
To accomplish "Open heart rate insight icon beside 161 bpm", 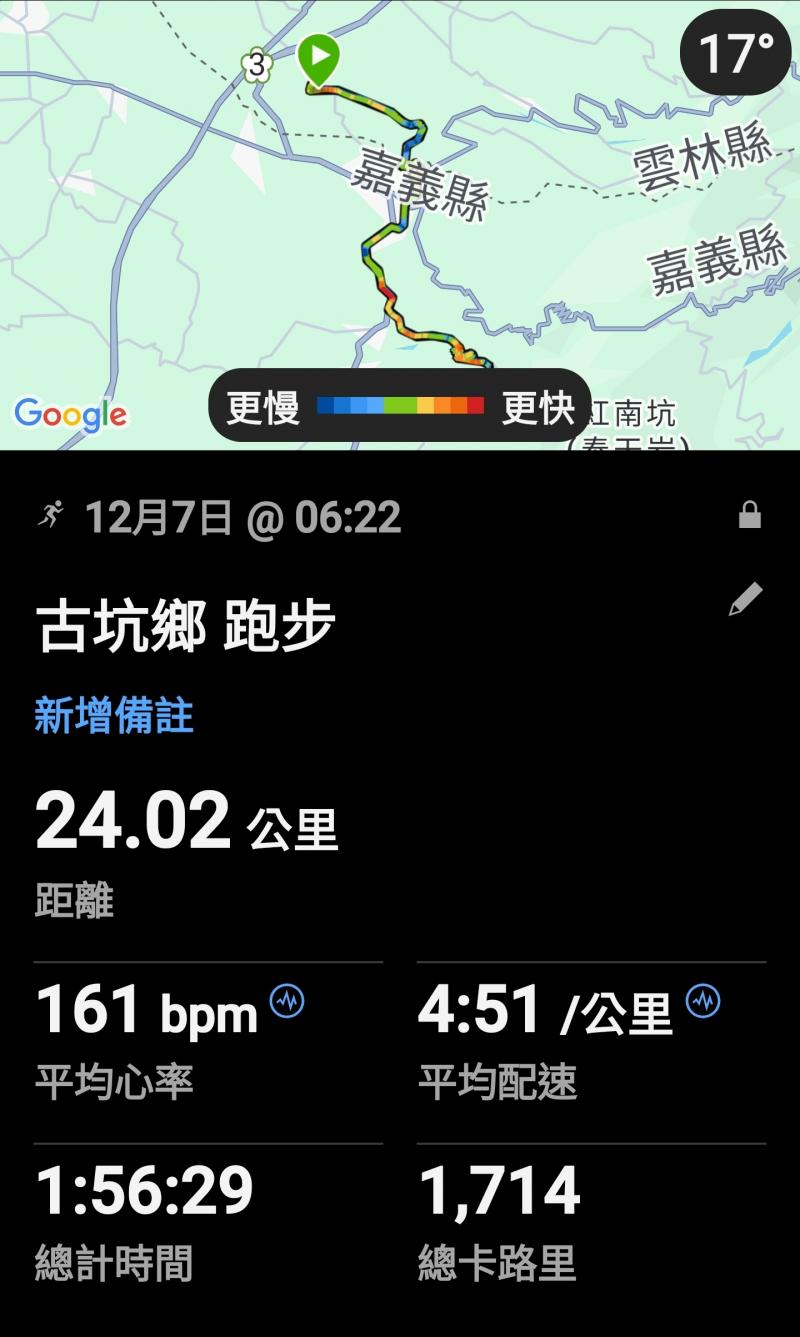I will tap(287, 1001).
